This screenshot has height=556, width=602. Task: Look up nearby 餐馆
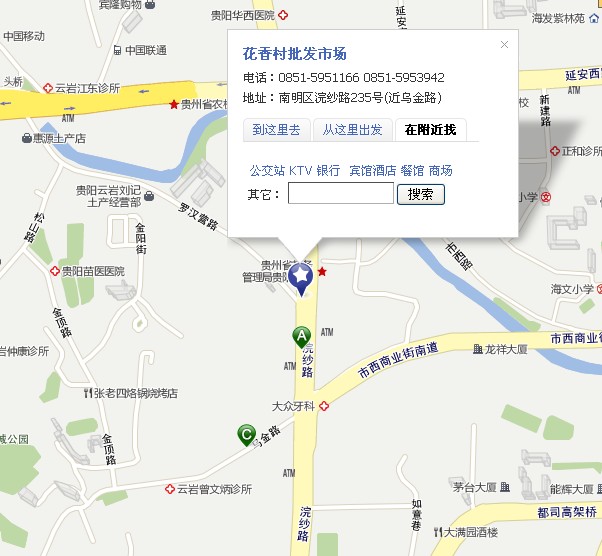tap(412, 171)
